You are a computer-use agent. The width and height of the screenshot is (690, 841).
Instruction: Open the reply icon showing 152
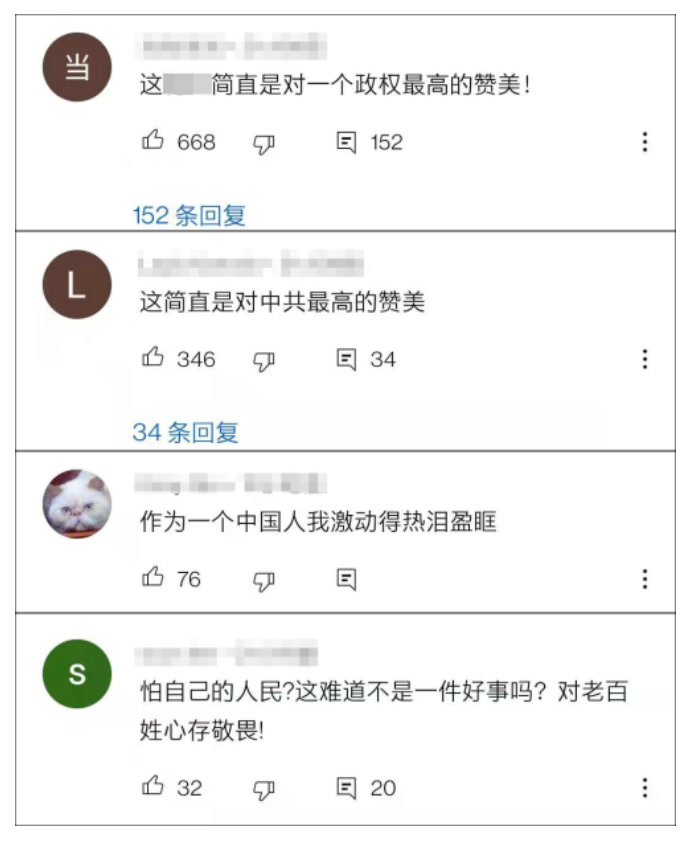[x=347, y=142]
